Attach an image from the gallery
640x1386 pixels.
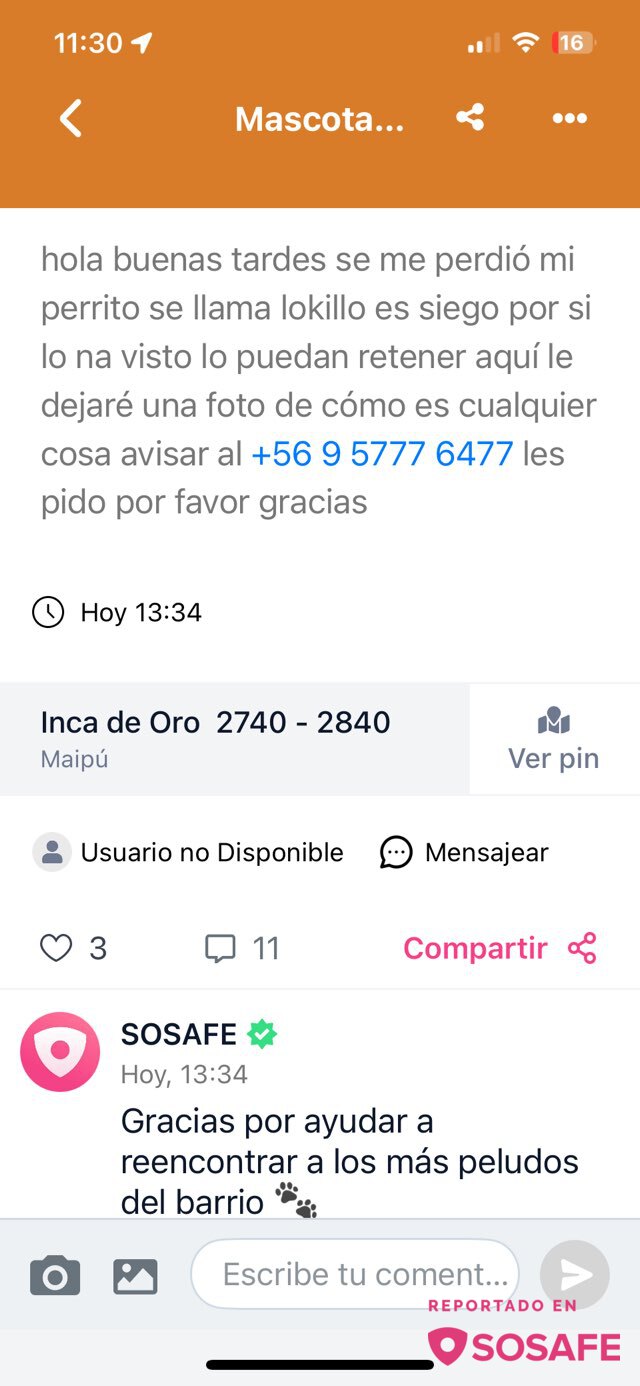point(135,1275)
